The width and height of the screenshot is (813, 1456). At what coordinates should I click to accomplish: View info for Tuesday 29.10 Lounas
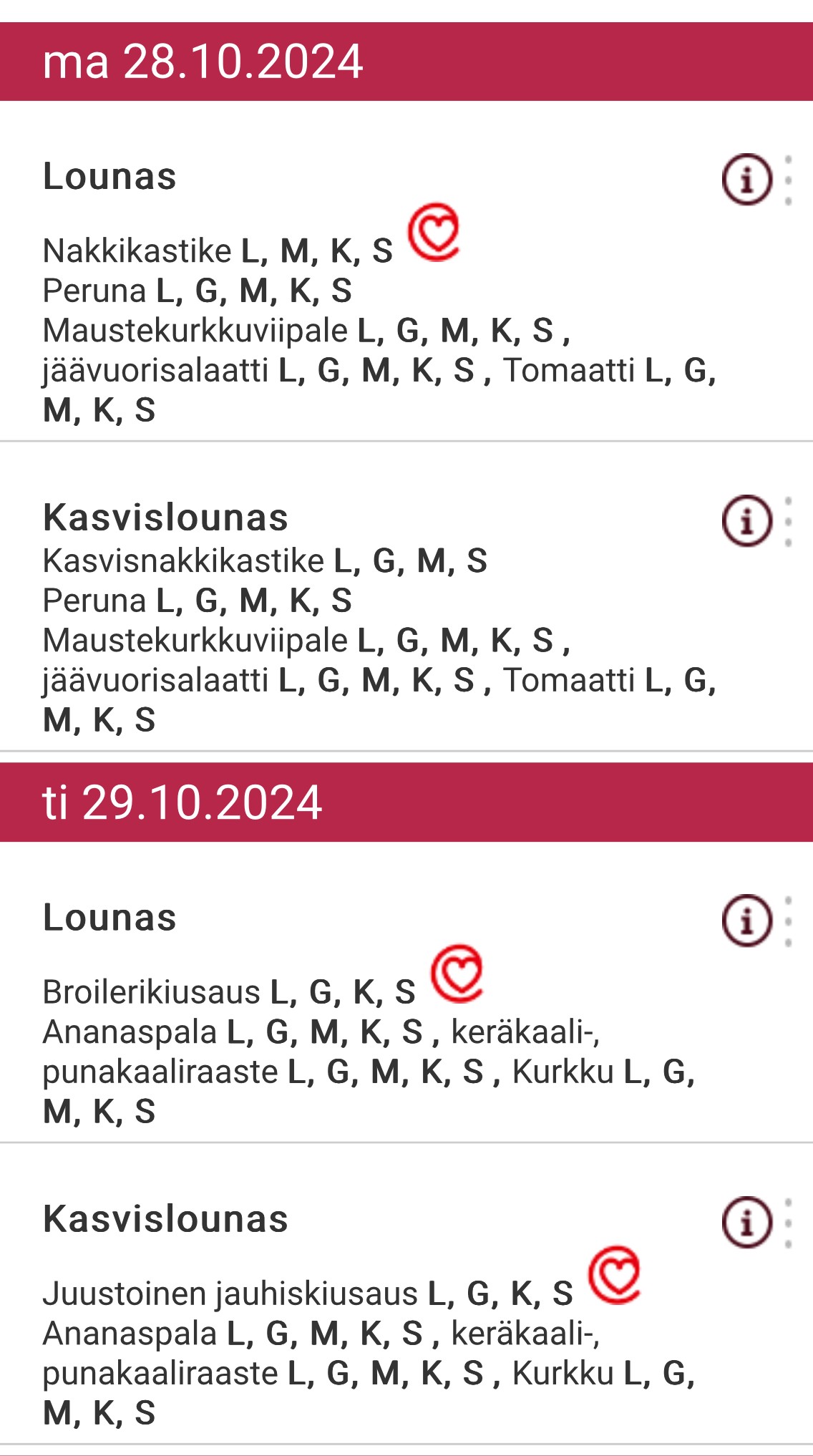click(746, 921)
